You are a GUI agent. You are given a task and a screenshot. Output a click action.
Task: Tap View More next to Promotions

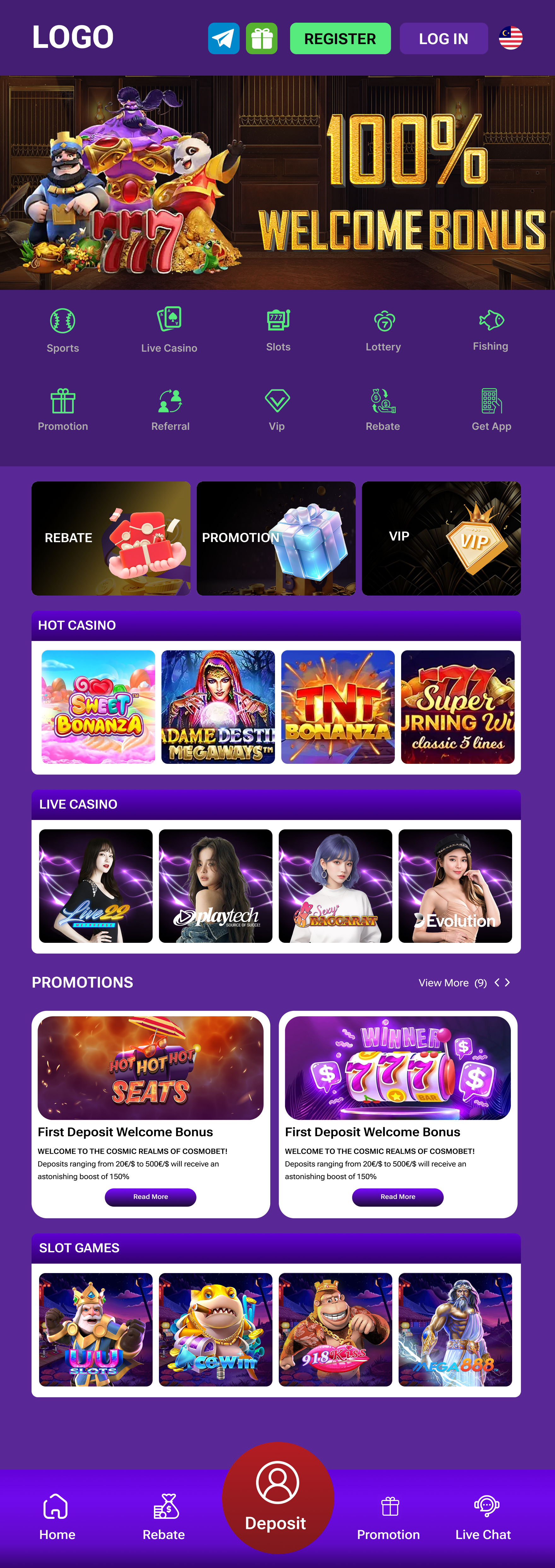[443, 983]
